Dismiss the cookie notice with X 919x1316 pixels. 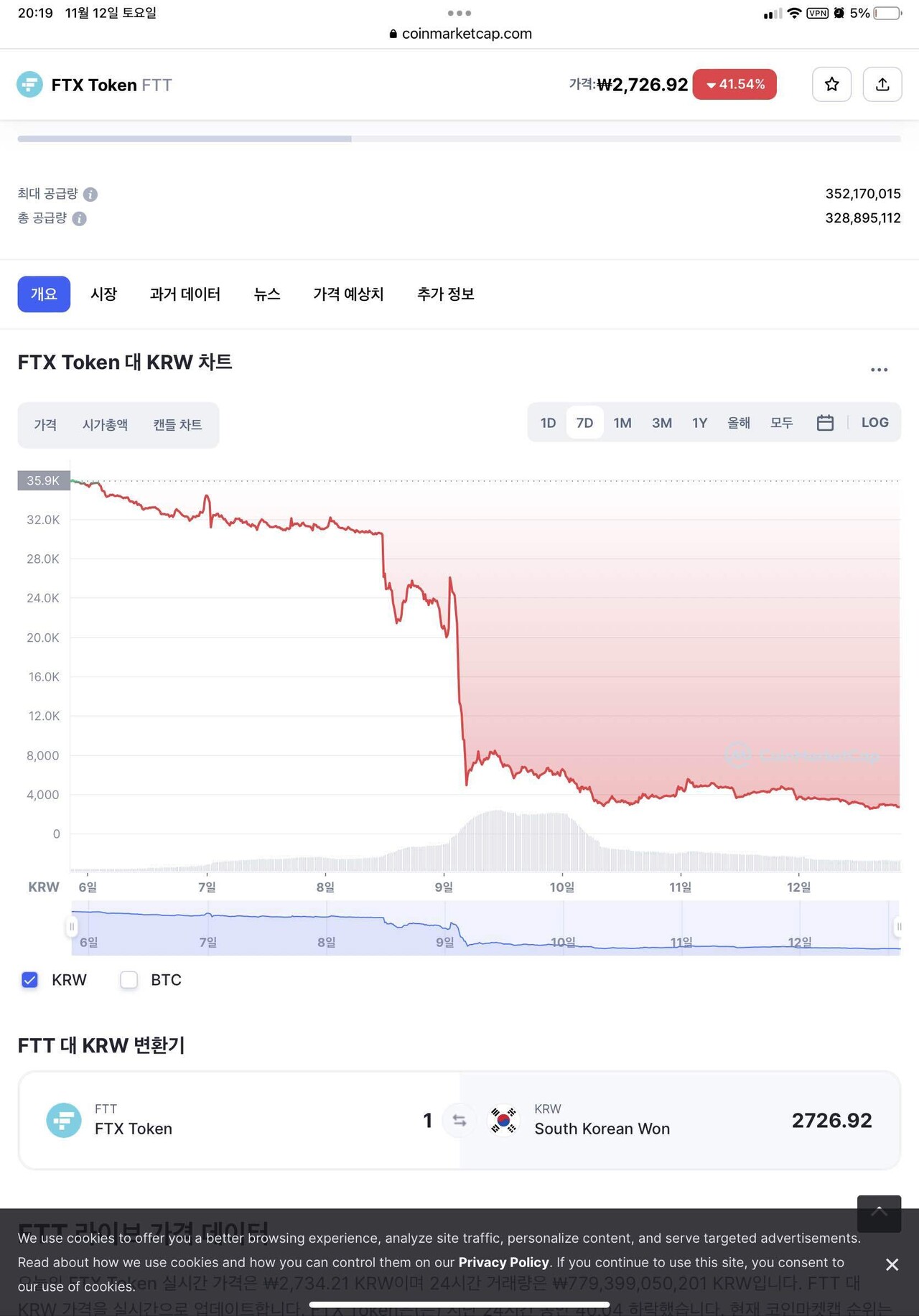pyautogui.click(x=892, y=1263)
